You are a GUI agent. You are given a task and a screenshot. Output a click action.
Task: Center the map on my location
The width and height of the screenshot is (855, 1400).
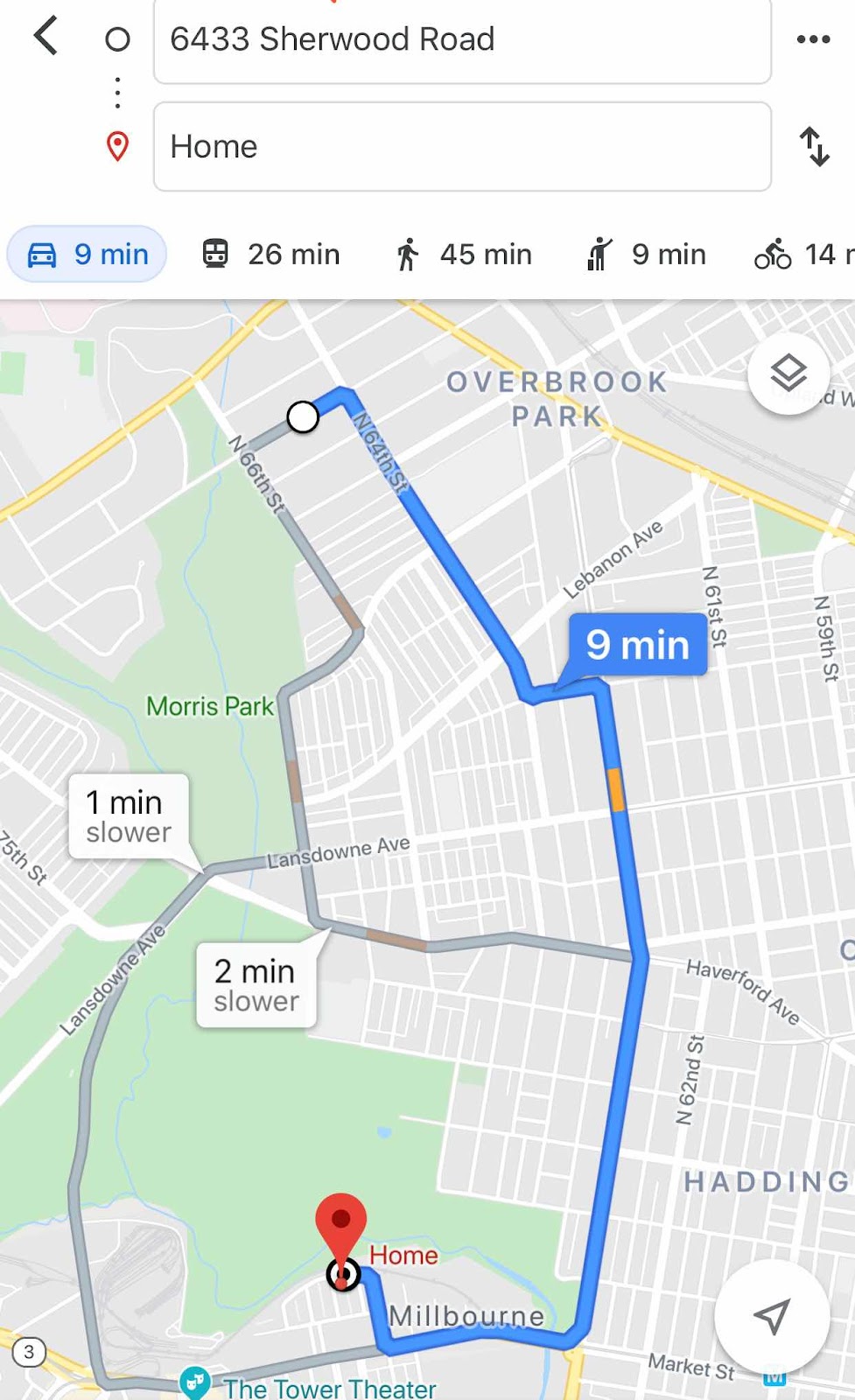[x=771, y=1315]
